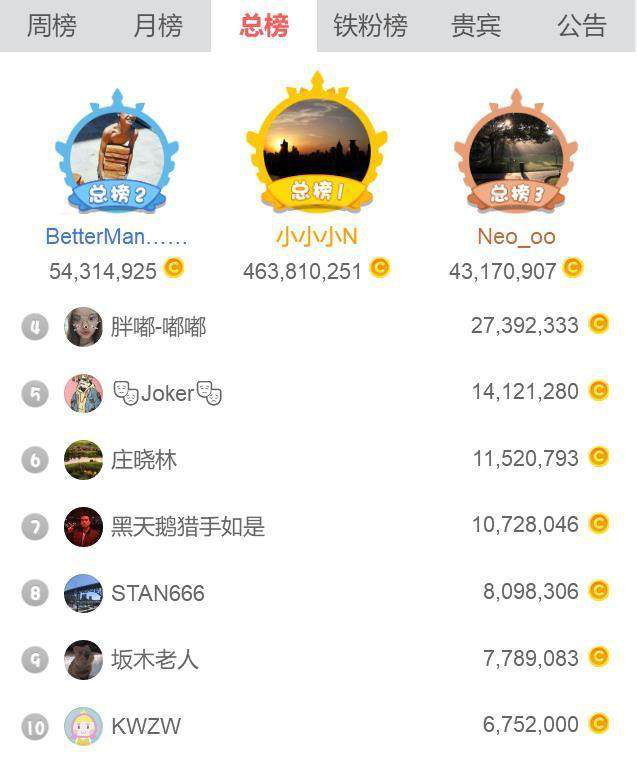
Task: Select the 总榜 tab
Action: pos(264,25)
